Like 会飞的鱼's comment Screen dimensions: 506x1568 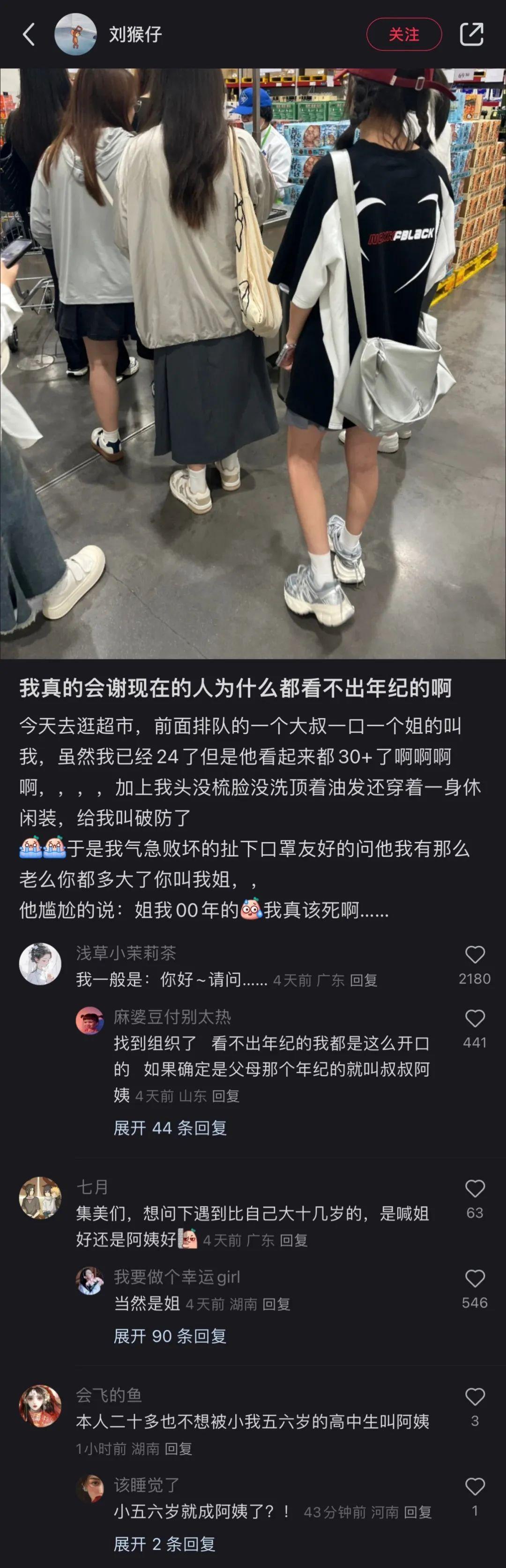coord(474,1397)
